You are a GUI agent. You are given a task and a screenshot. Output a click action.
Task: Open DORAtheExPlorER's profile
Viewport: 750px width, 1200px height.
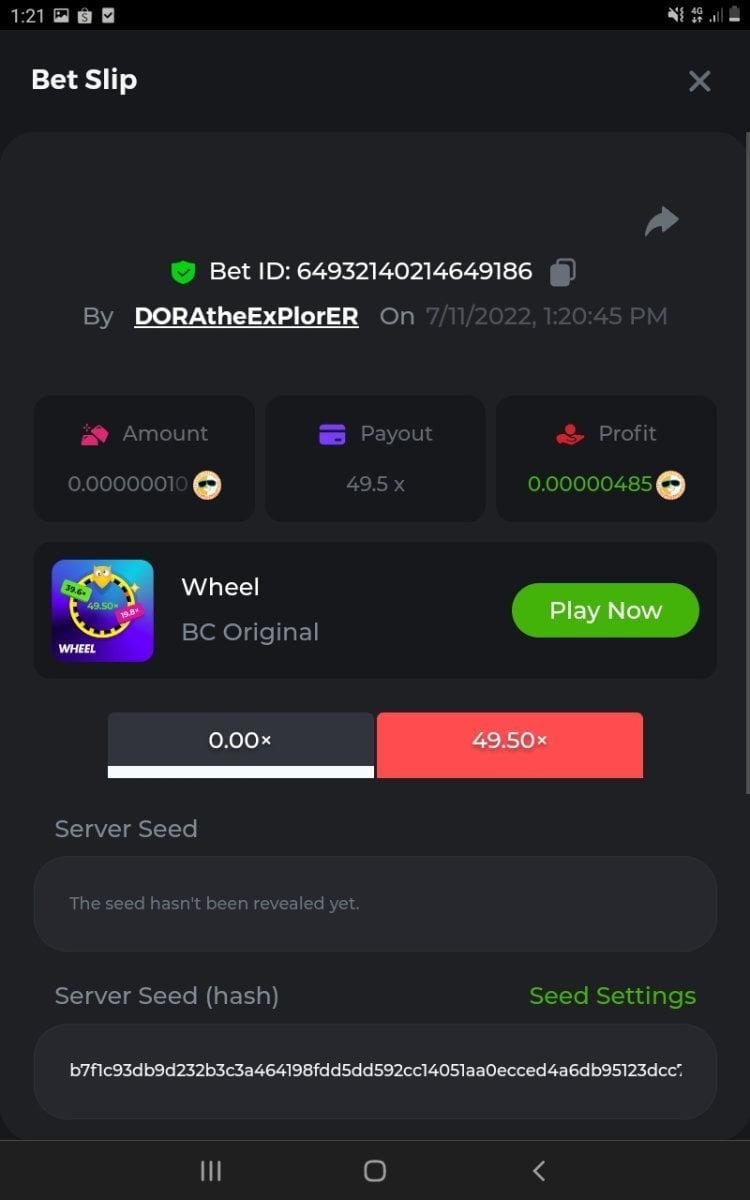pyautogui.click(x=246, y=316)
